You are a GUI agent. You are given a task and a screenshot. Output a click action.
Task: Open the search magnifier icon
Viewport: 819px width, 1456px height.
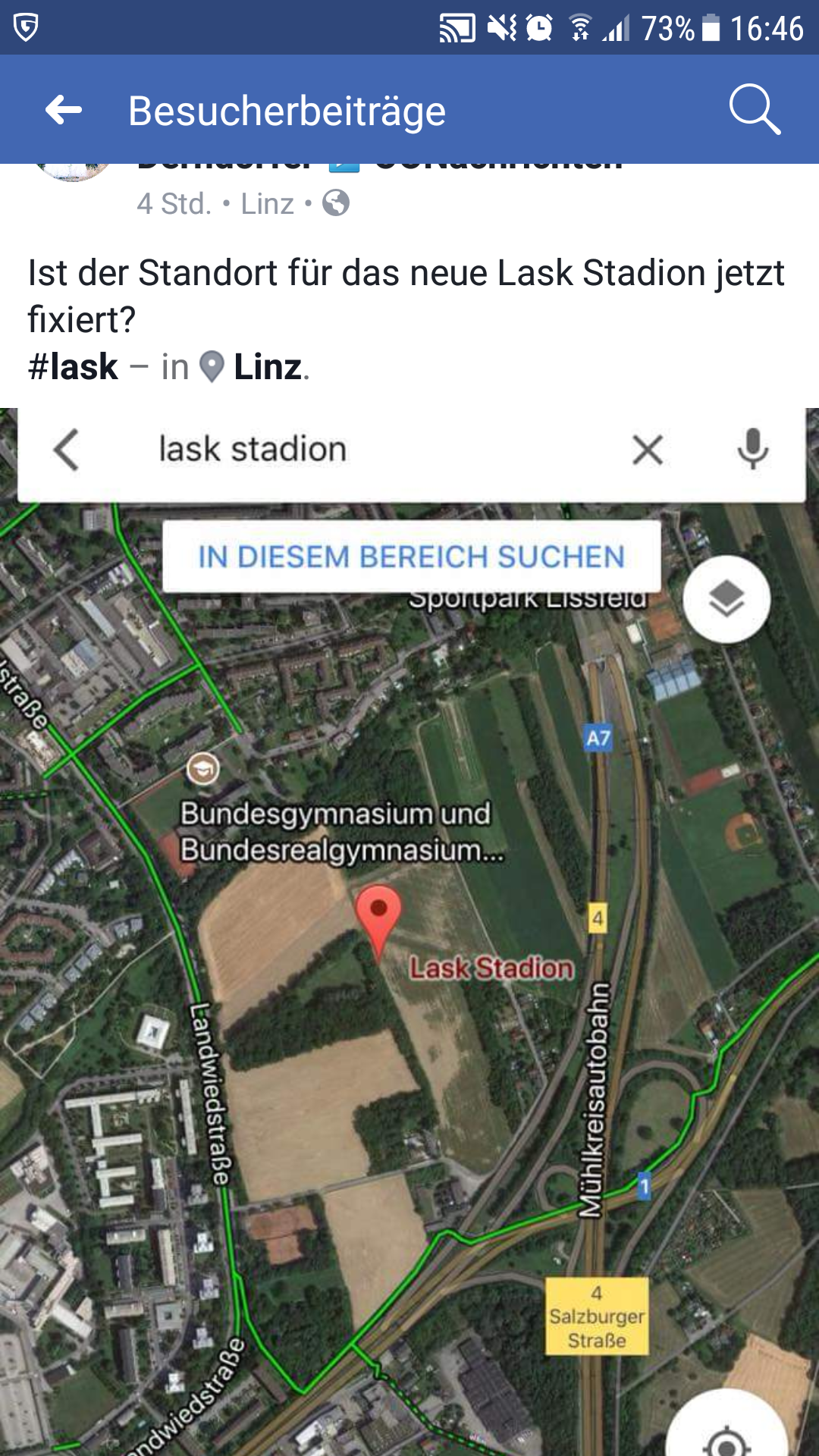click(x=755, y=109)
